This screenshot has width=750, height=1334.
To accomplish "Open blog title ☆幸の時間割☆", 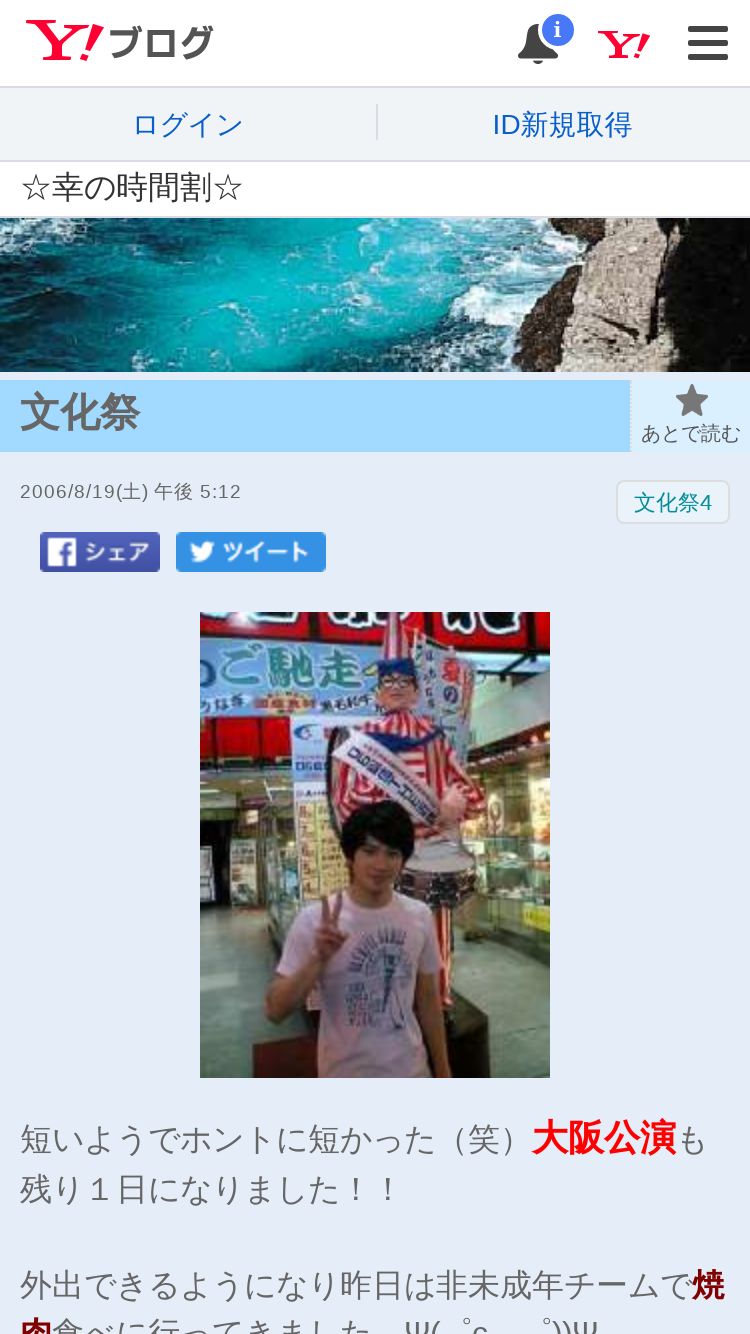I will [132, 188].
